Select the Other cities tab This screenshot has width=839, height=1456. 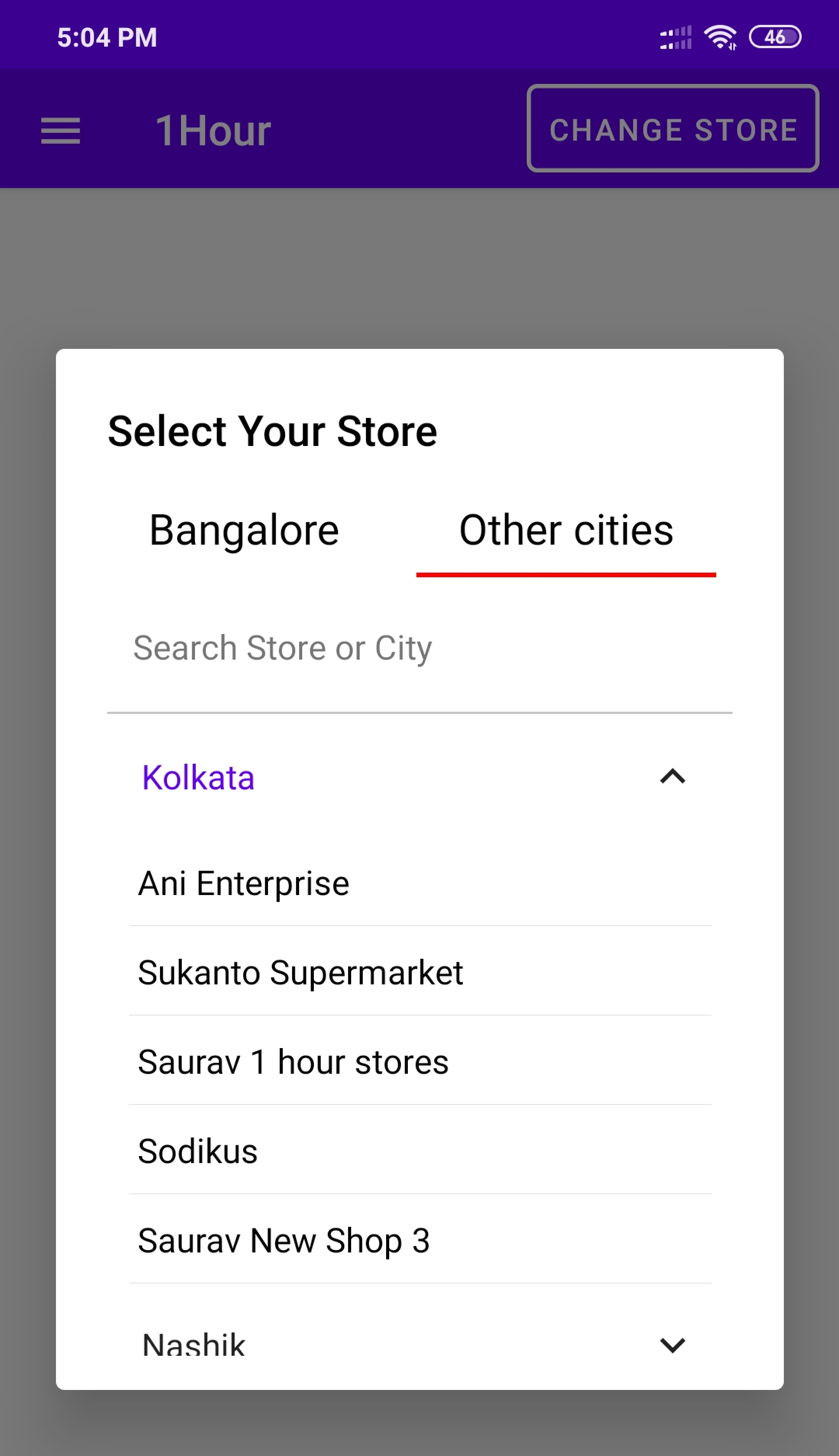[x=566, y=531]
